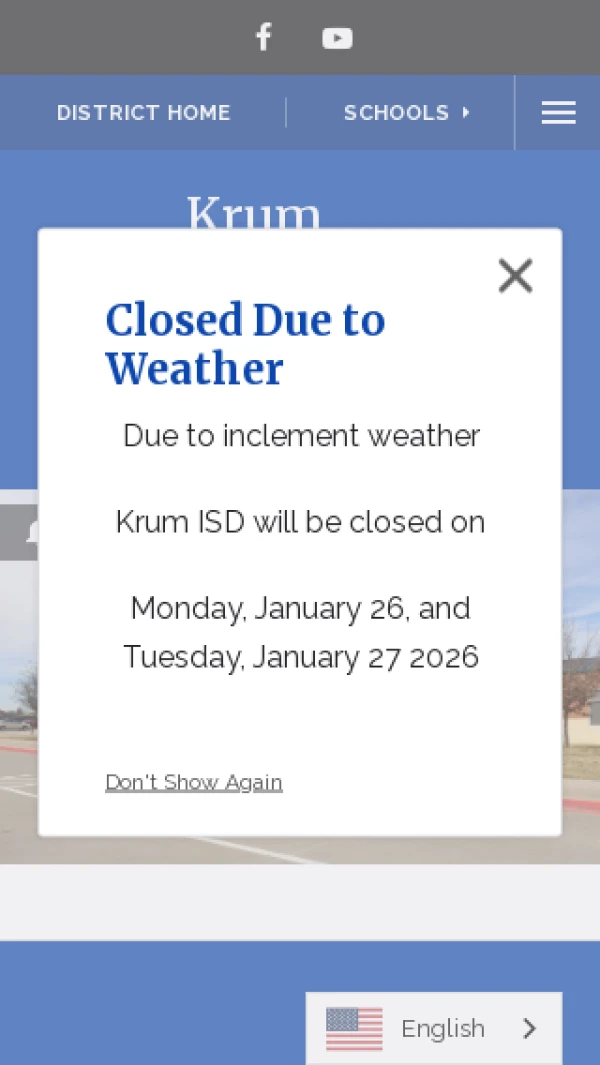Close the weather closure popup
The height and width of the screenshot is (1065, 600).
[x=515, y=275]
